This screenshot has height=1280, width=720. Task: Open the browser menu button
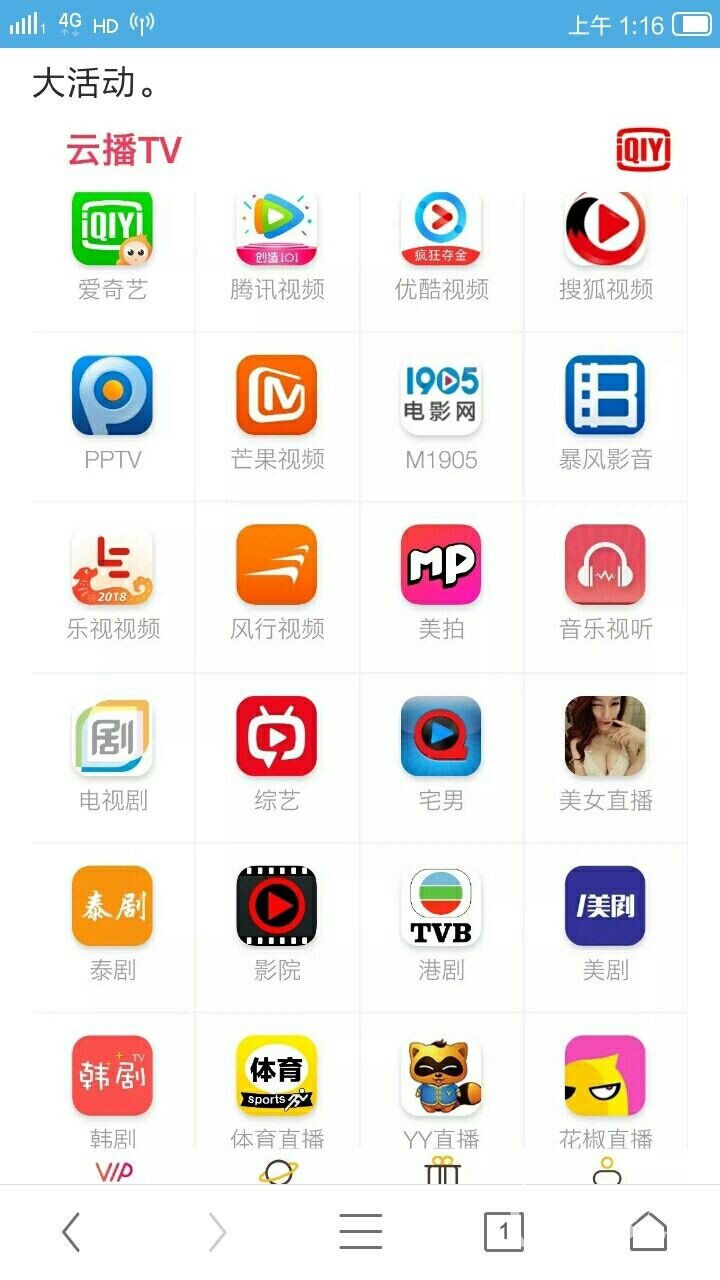click(360, 1232)
